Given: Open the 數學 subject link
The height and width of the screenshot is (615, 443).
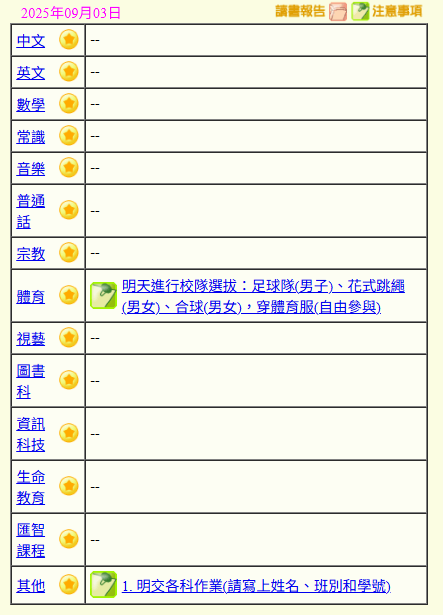Looking at the screenshot, I should point(31,105).
